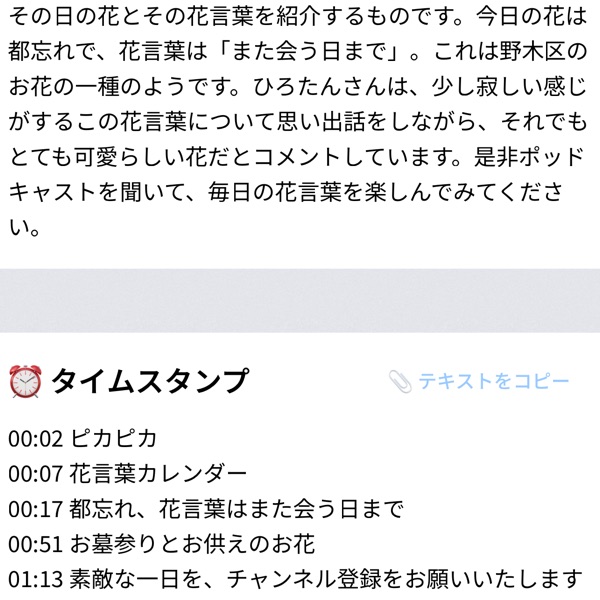Jump to timestamp 00:07 花言葉カレンダー
Screen dimensions: 600x600
[x=127, y=474]
